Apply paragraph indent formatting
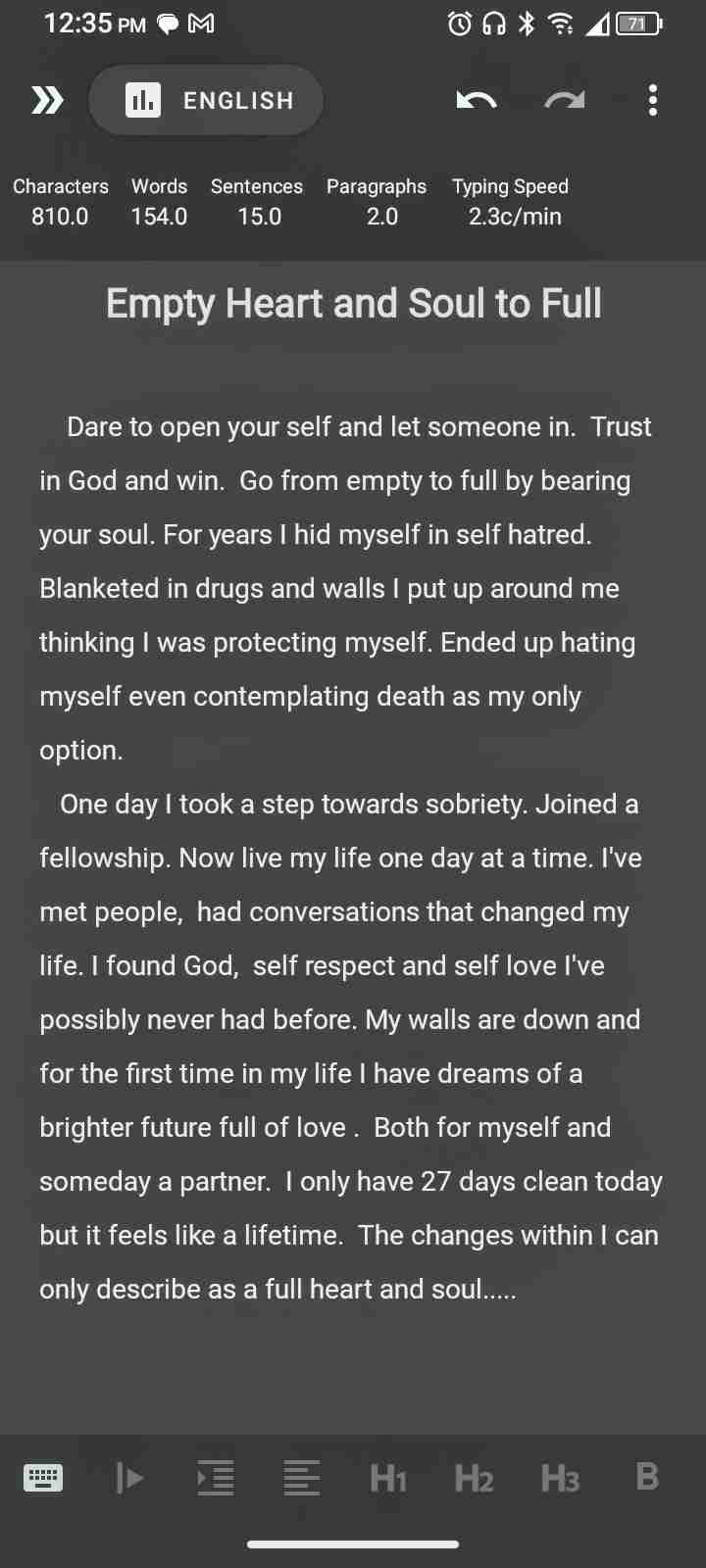This screenshot has width=706, height=1568. tap(215, 1478)
